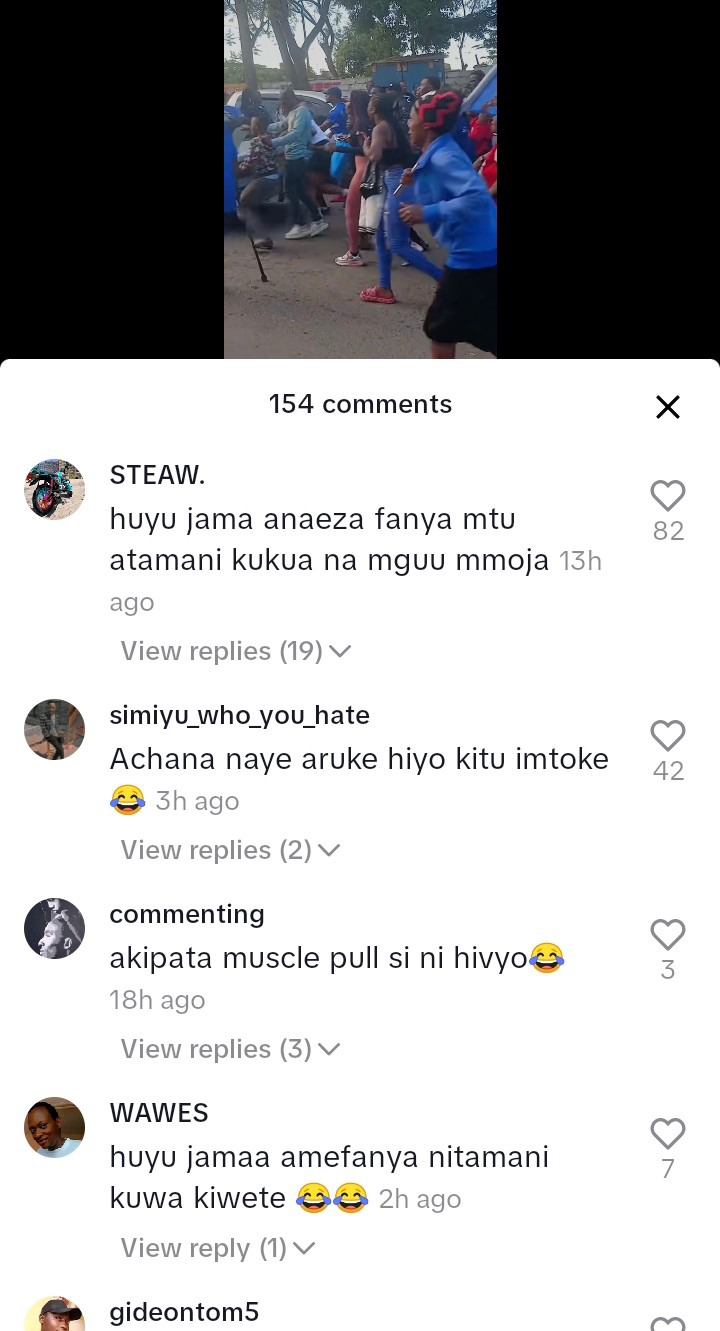Image resolution: width=720 pixels, height=1331 pixels.
Task: Like simiyu_who_you_hate's comment
Action: (x=667, y=736)
